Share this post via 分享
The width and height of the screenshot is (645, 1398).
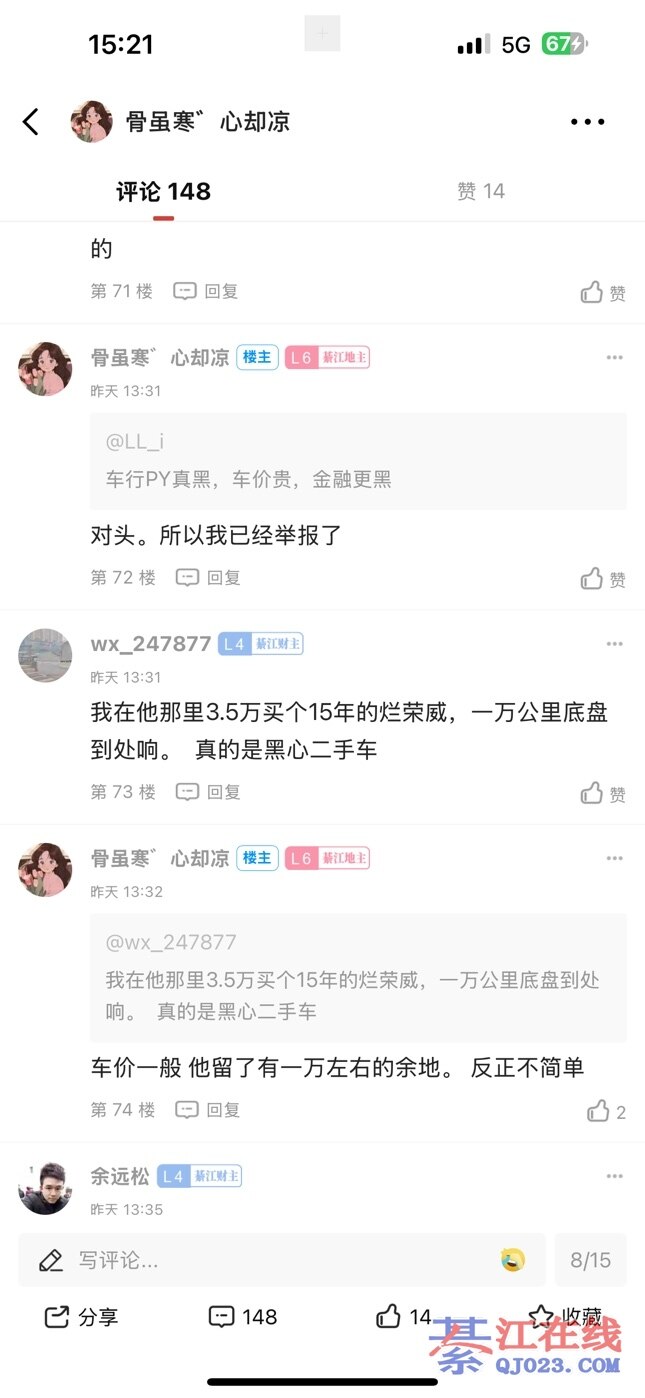[x=82, y=1317]
